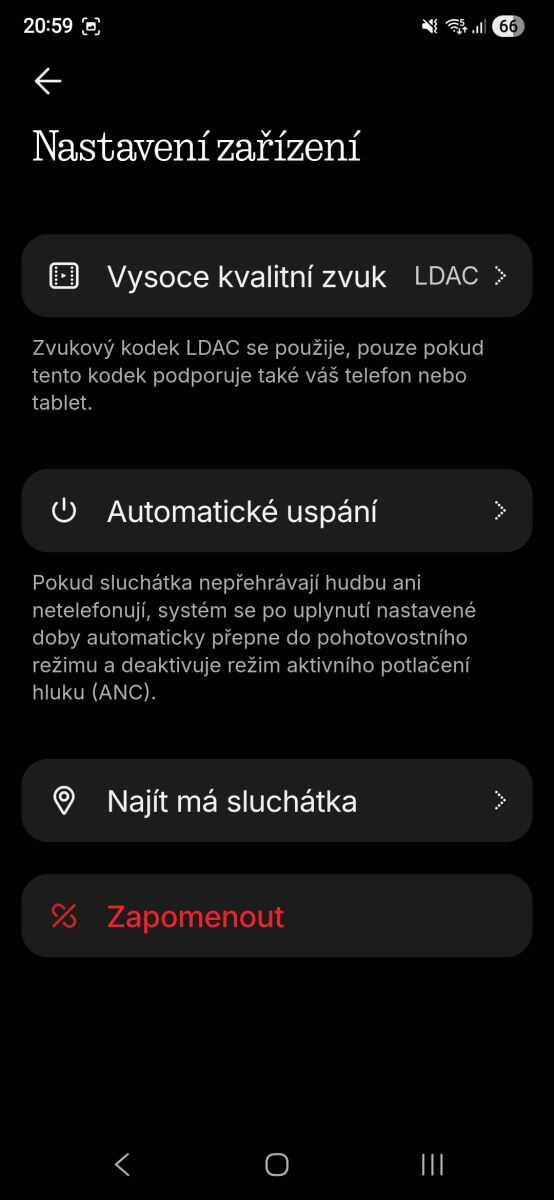Open recent apps from navigation bar
The width and height of the screenshot is (554, 1200).
tap(432, 1164)
